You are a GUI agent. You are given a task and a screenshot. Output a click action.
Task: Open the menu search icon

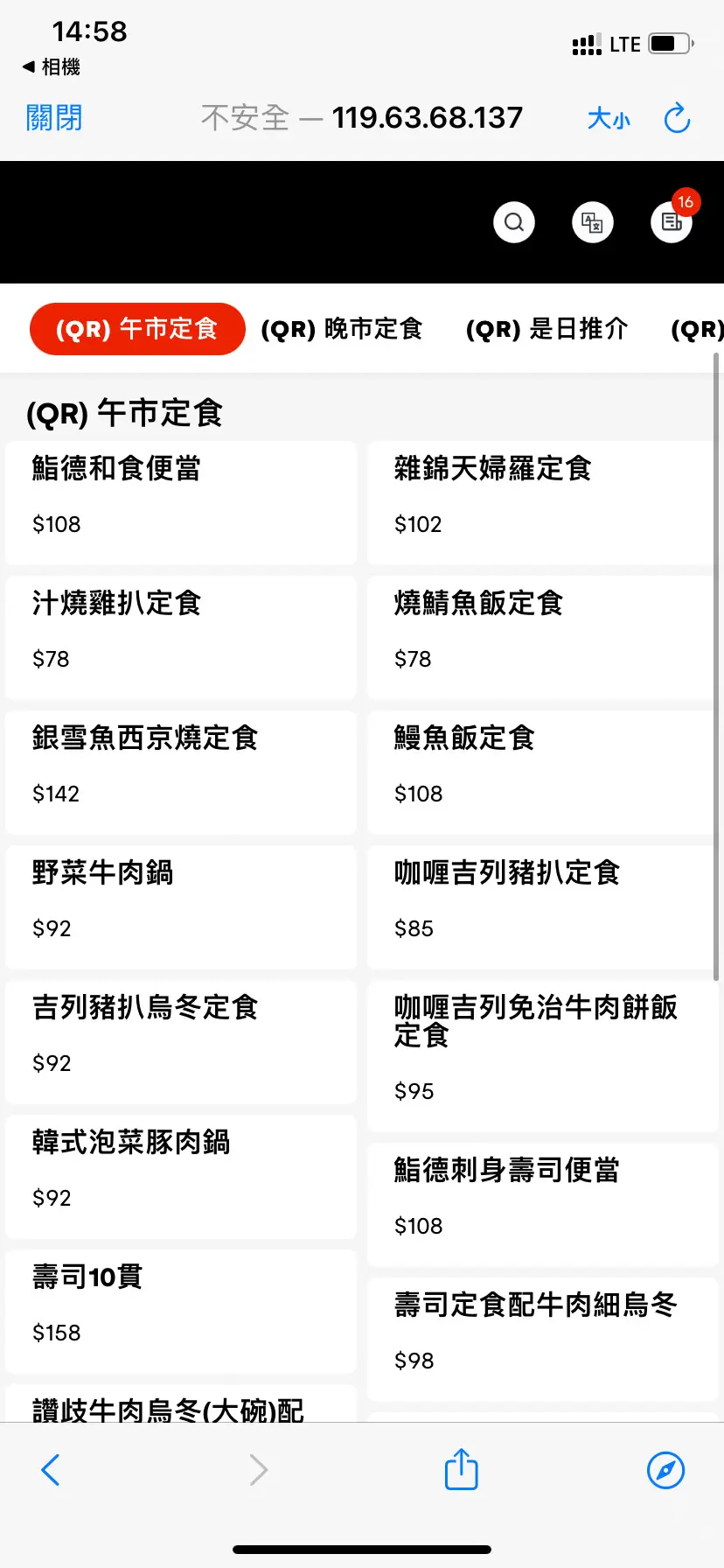514,222
